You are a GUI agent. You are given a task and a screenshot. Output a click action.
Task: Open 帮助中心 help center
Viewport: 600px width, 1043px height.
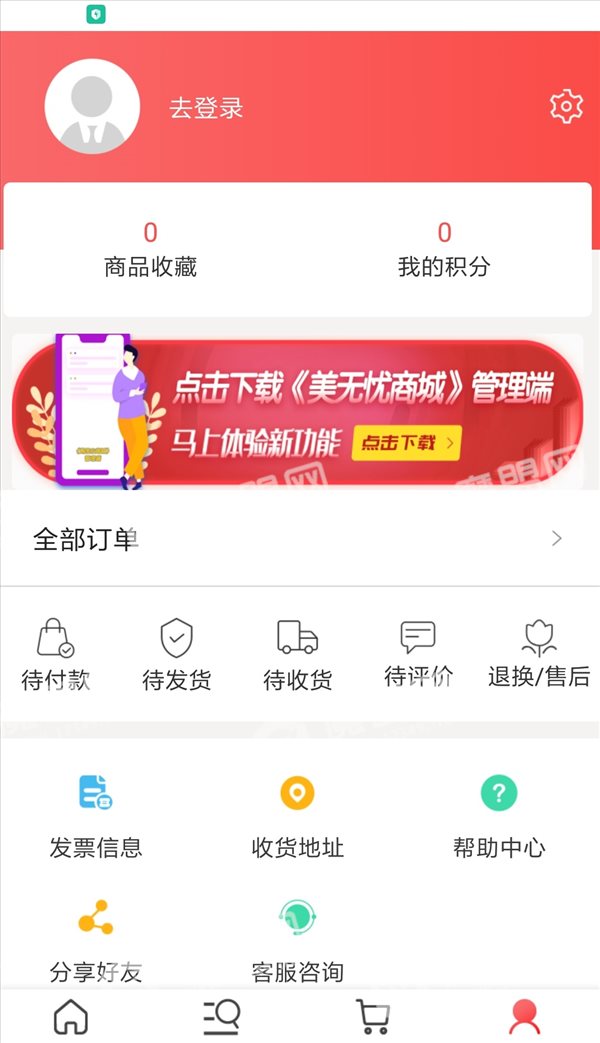pyautogui.click(x=500, y=817)
